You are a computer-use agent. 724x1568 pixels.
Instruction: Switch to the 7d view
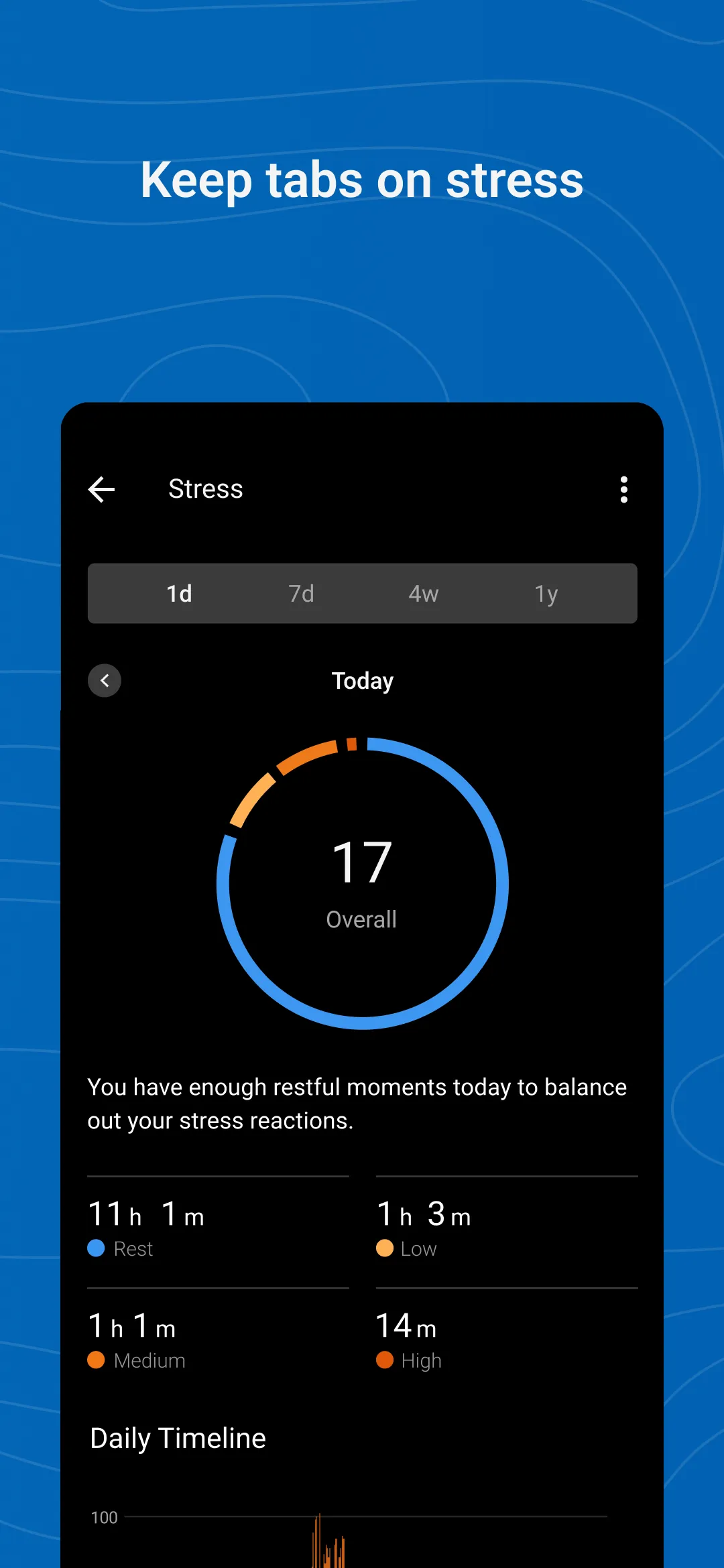pos(300,594)
